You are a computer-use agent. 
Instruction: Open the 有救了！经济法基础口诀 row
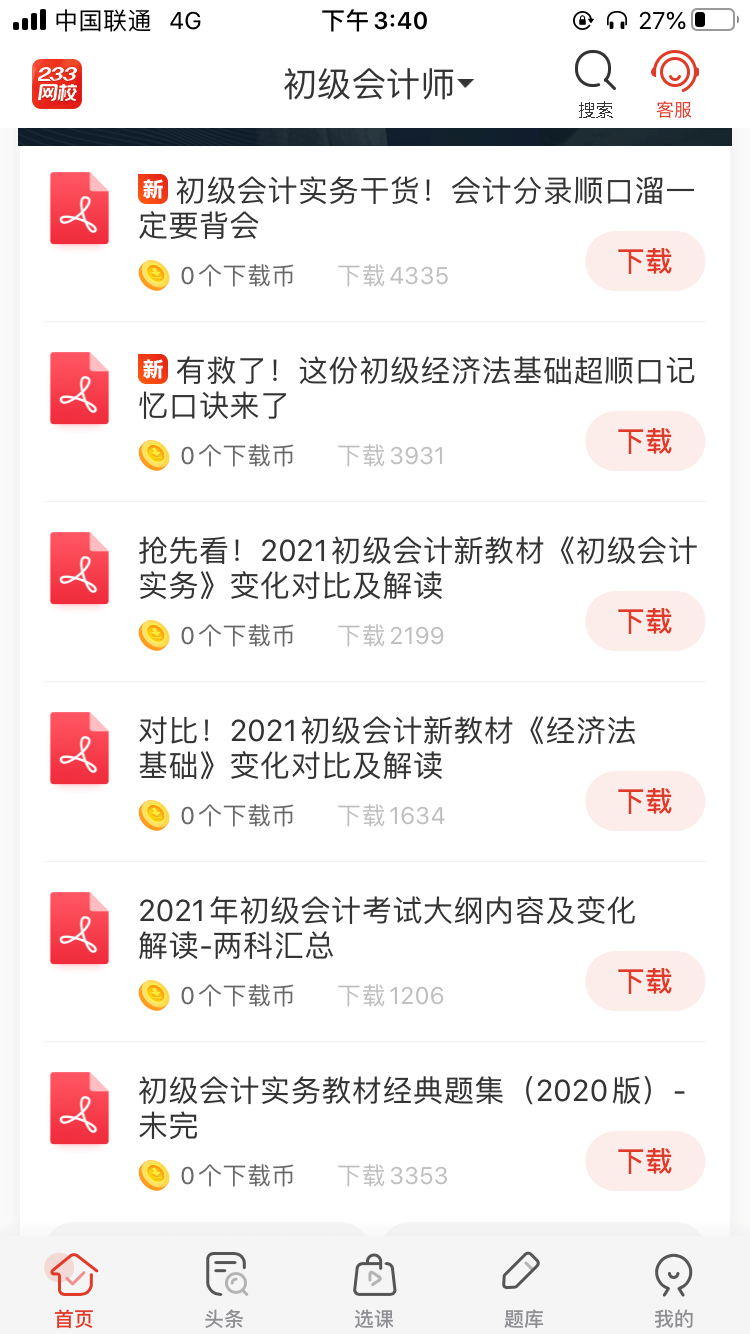tap(375, 411)
